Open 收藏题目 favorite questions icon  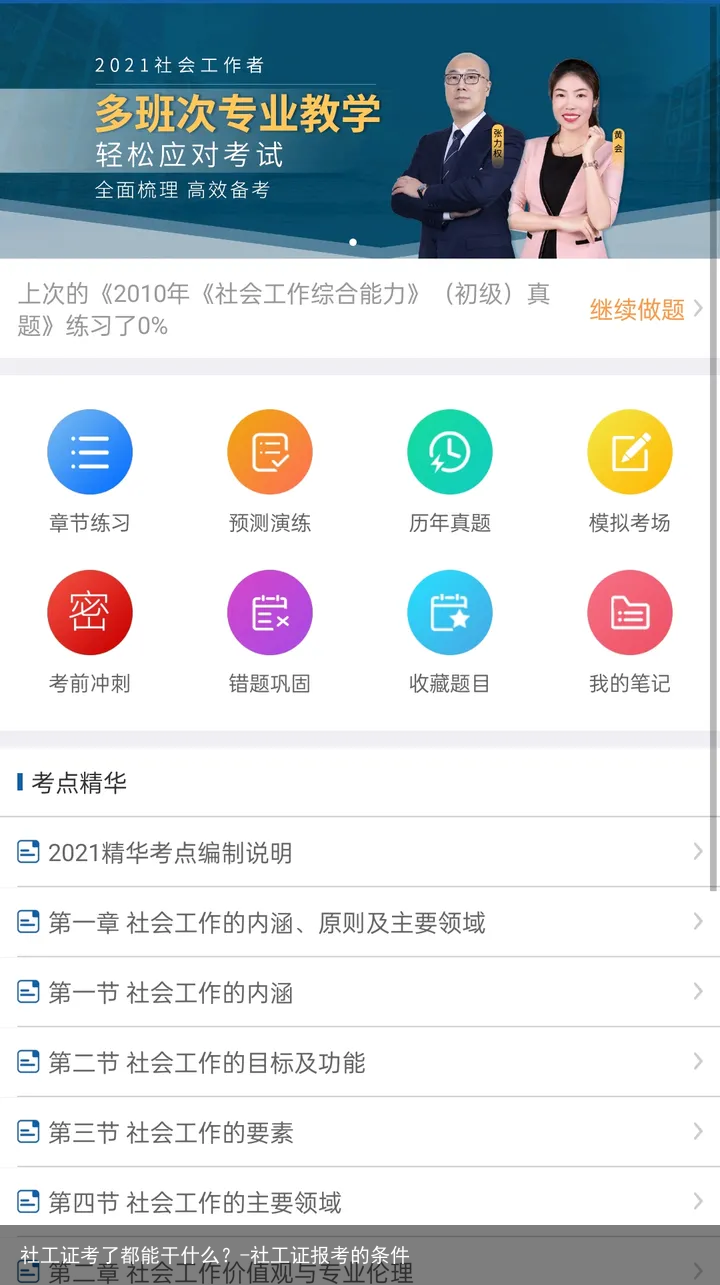tap(450, 611)
